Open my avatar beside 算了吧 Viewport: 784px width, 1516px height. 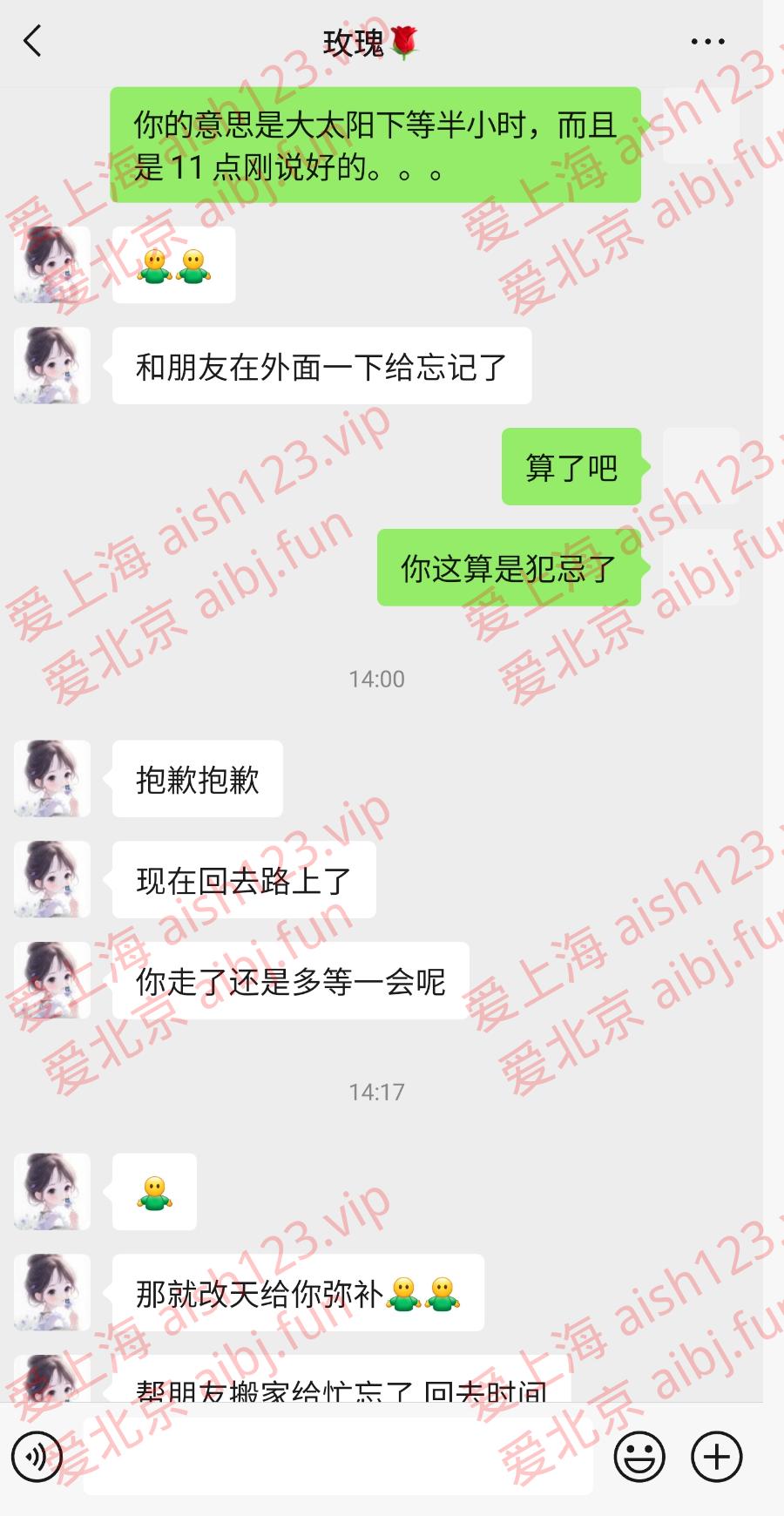[701, 466]
